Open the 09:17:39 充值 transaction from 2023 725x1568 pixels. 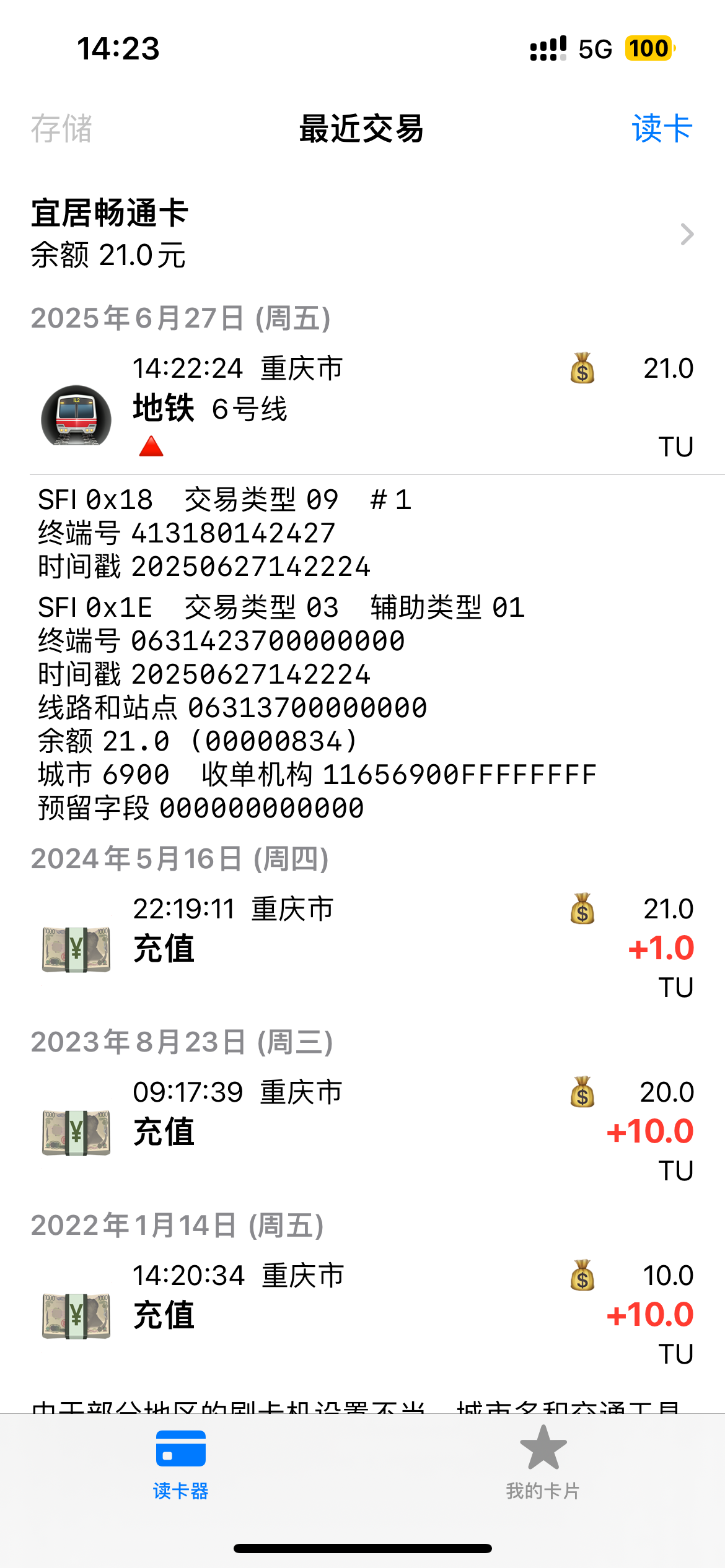click(x=362, y=1131)
